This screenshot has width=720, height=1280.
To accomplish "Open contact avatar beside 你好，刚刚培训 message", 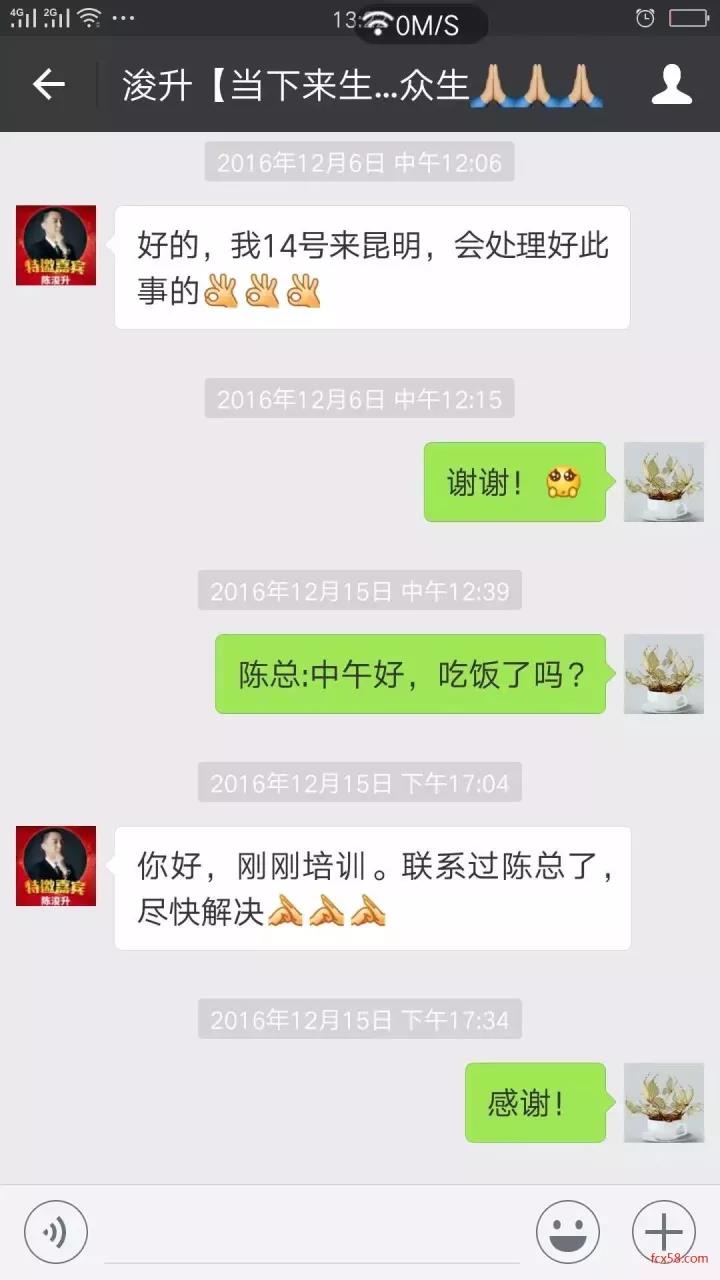I will click(x=56, y=866).
